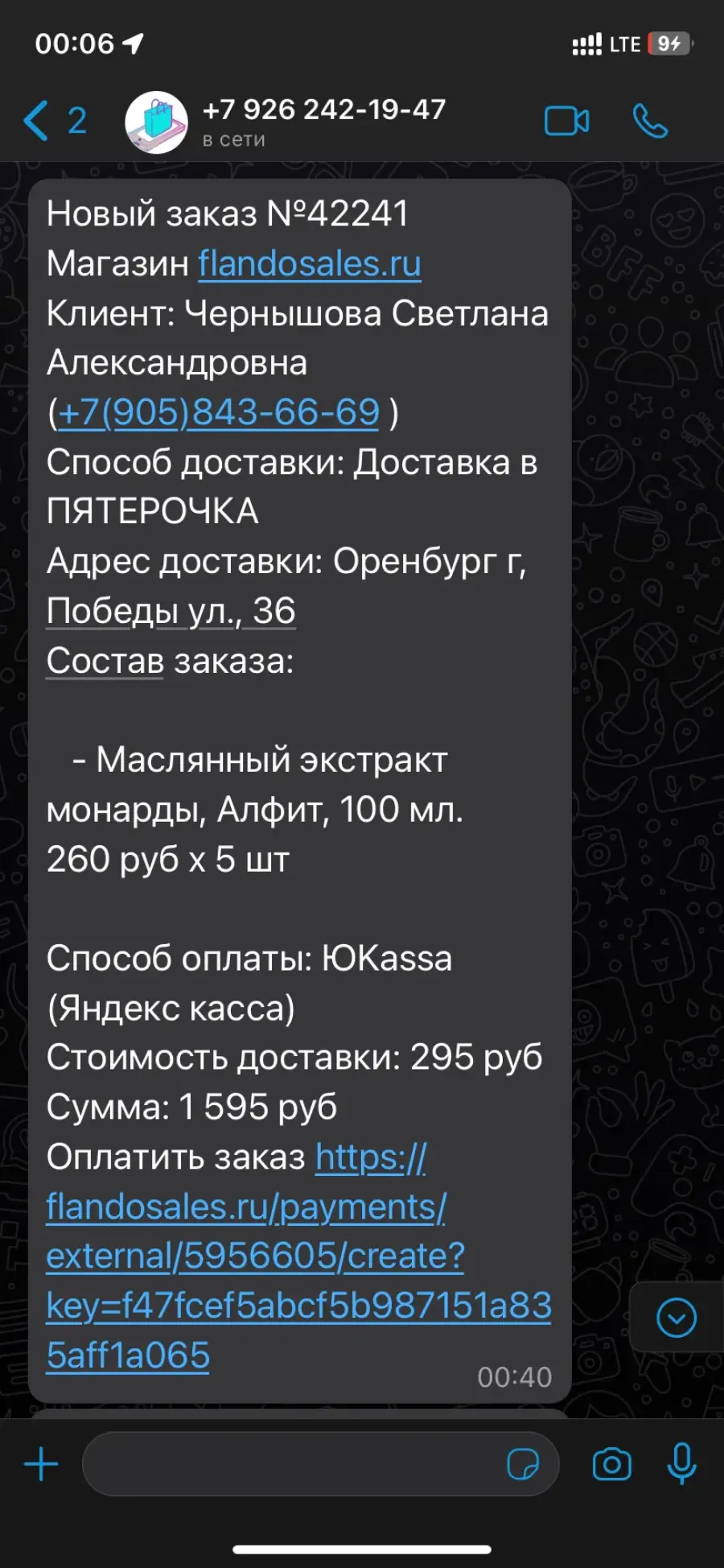Screen dimensions: 724x1568
Task: Open contact info for +7 926 242-19-47
Action: tap(323, 121)
